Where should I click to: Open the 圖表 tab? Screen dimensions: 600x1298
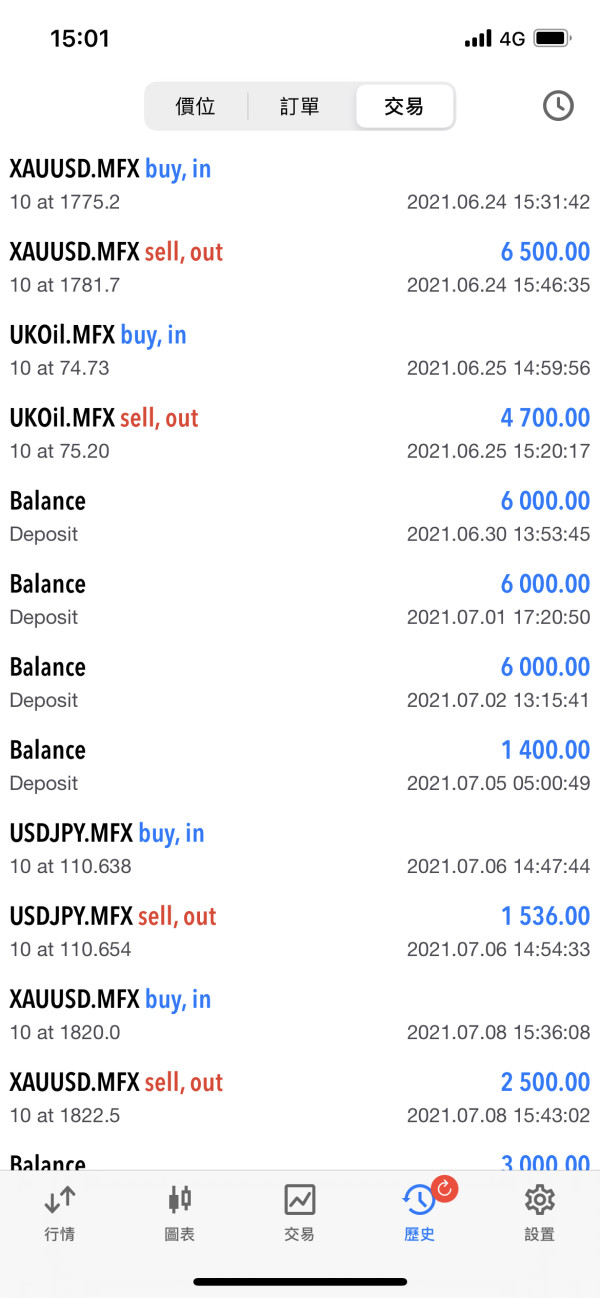point(180,1212)
